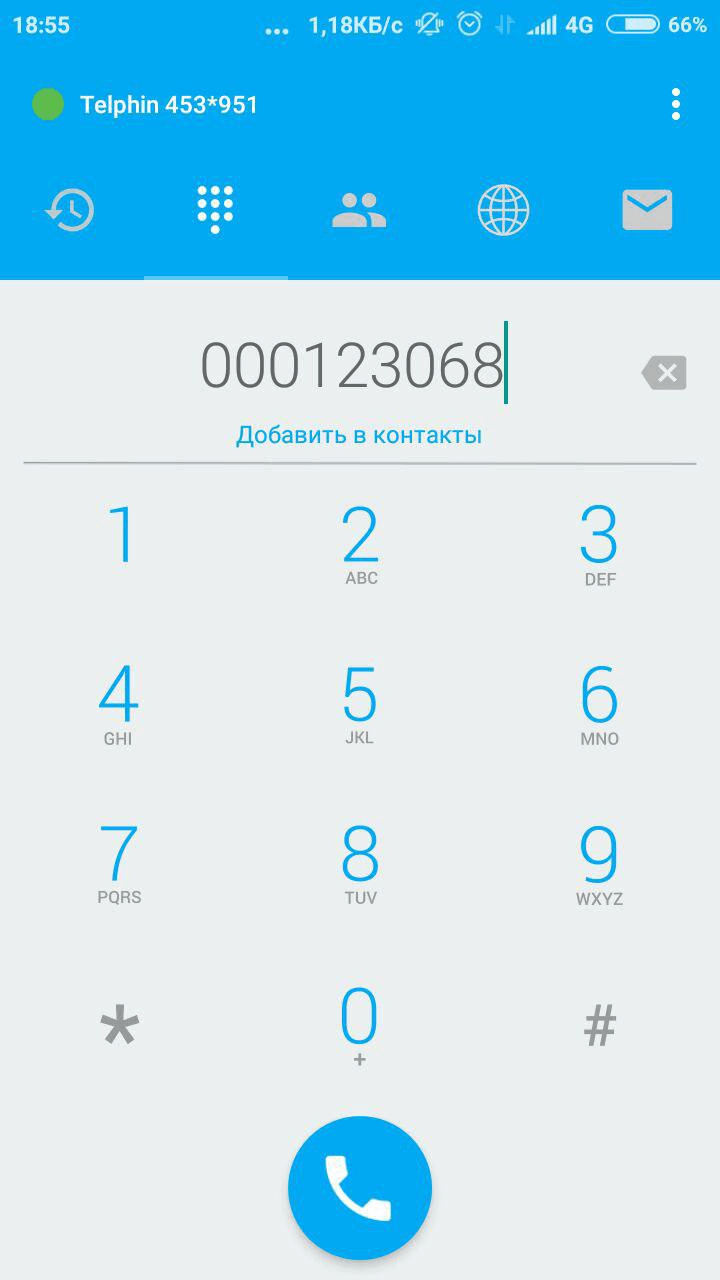Switch to the call history tab
This screenshot has height=1280, width=720.
[71, 210]
